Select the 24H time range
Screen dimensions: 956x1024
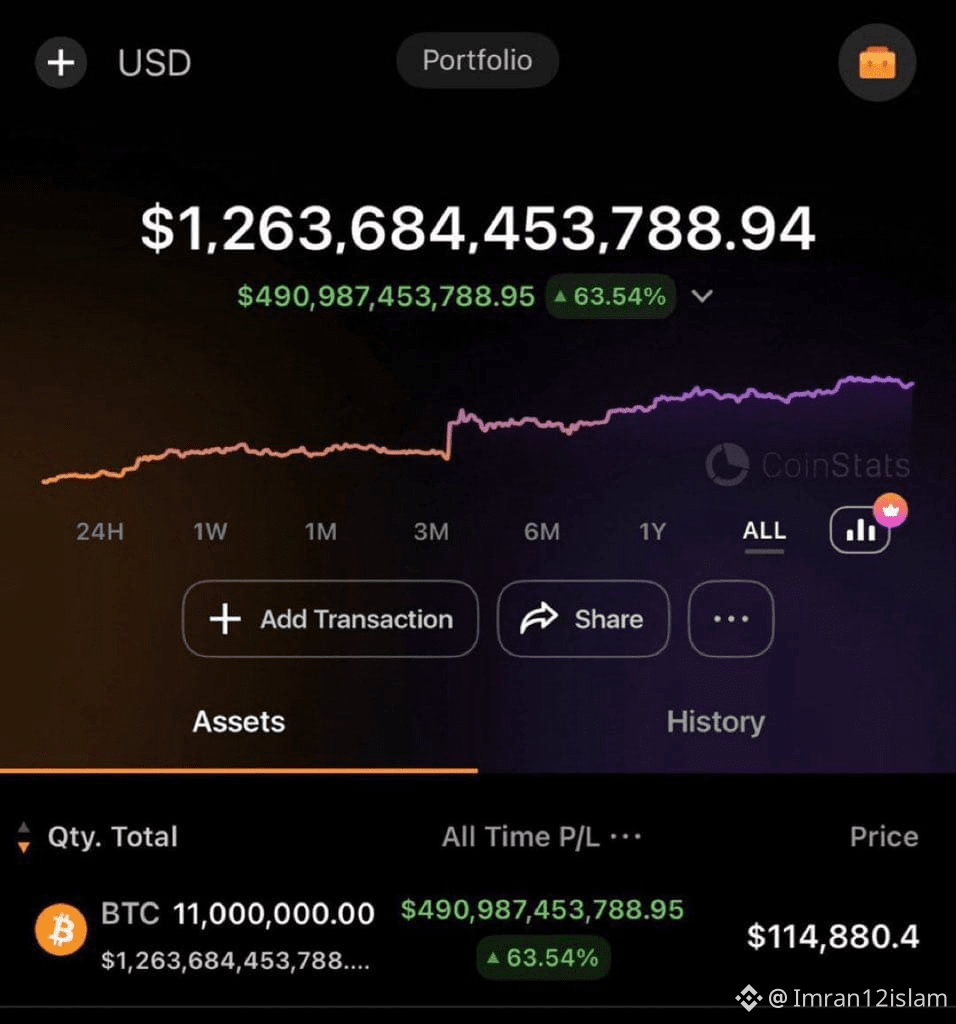click(x=98, y=532)
